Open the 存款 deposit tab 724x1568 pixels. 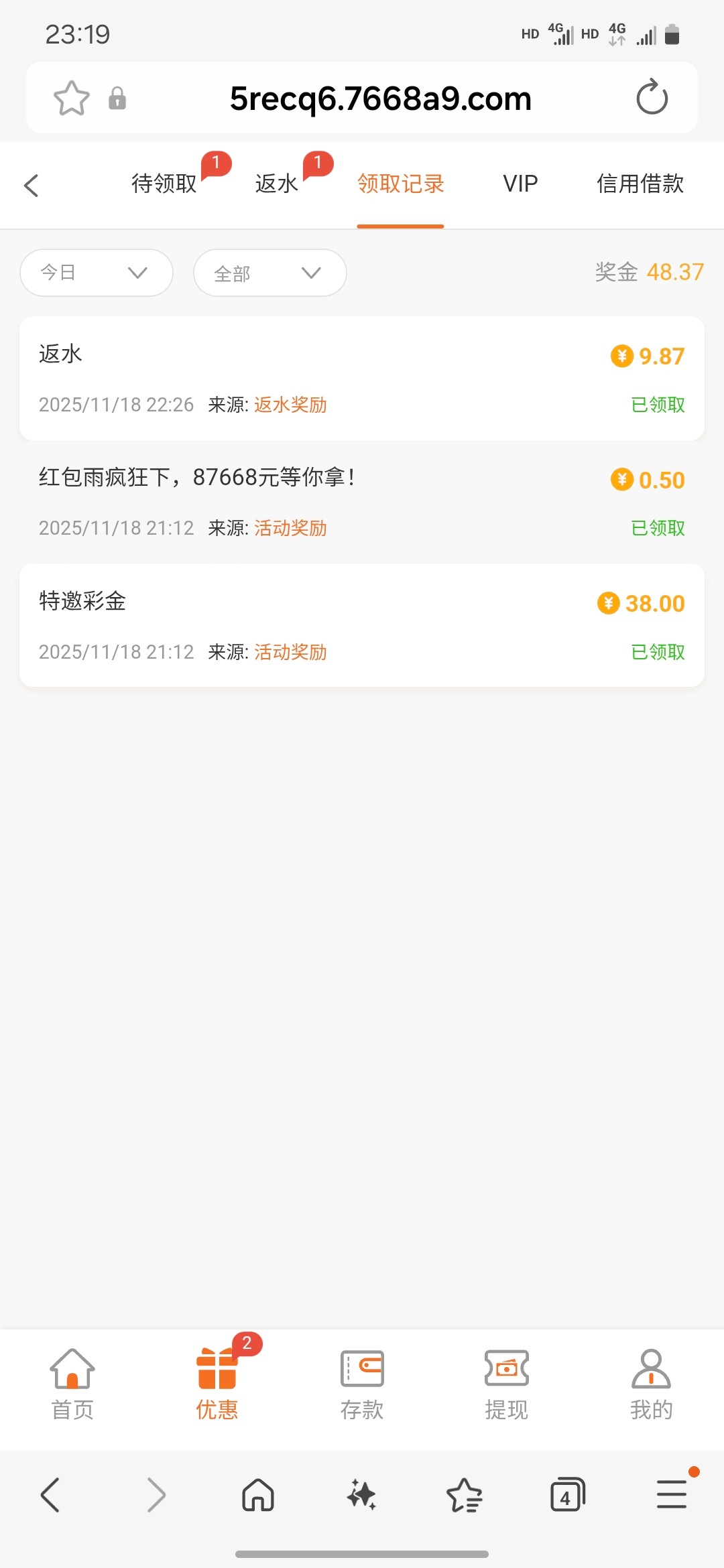point(362,1384)
